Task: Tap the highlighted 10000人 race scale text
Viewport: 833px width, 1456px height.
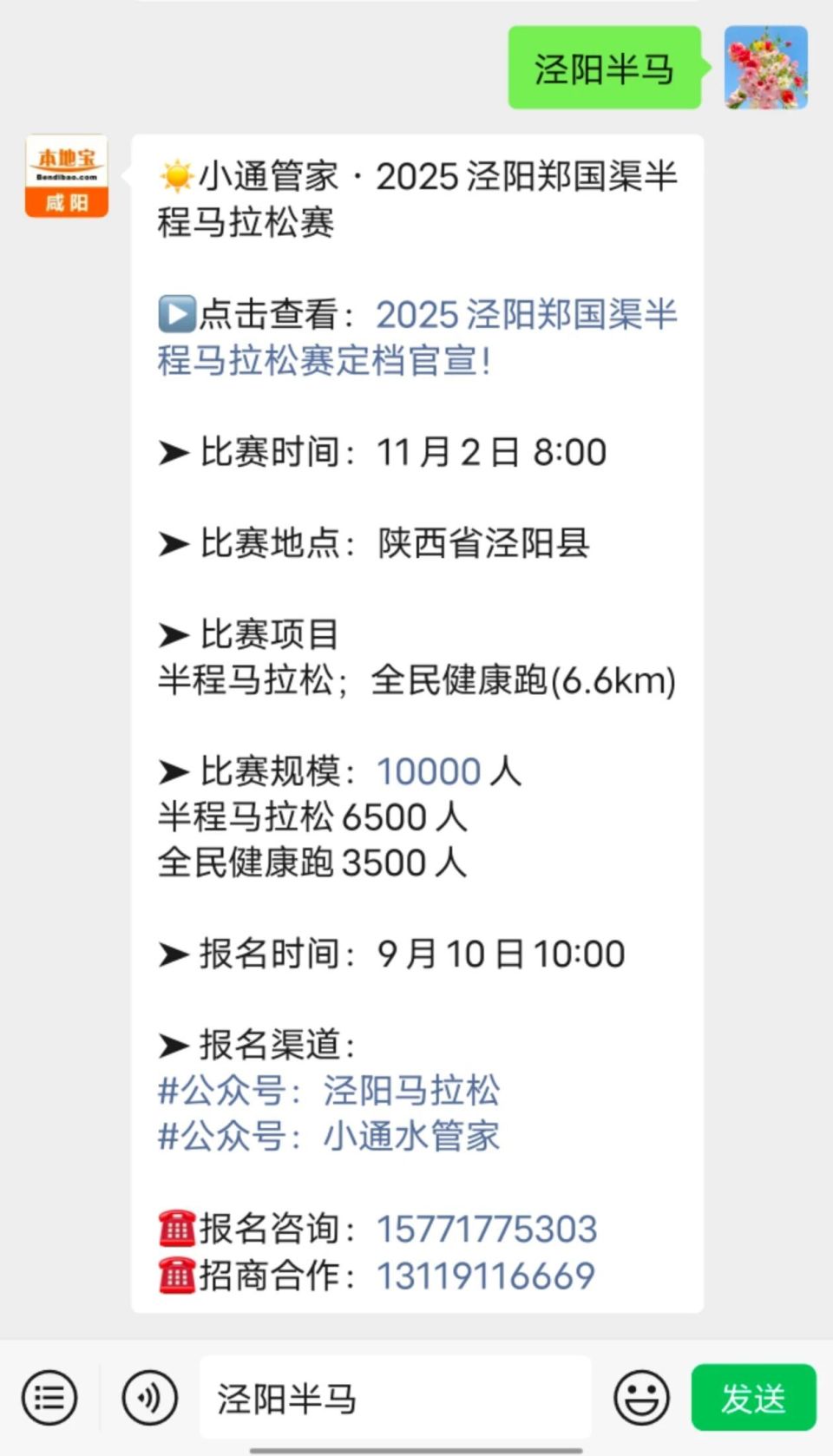Action: [429, 771]
